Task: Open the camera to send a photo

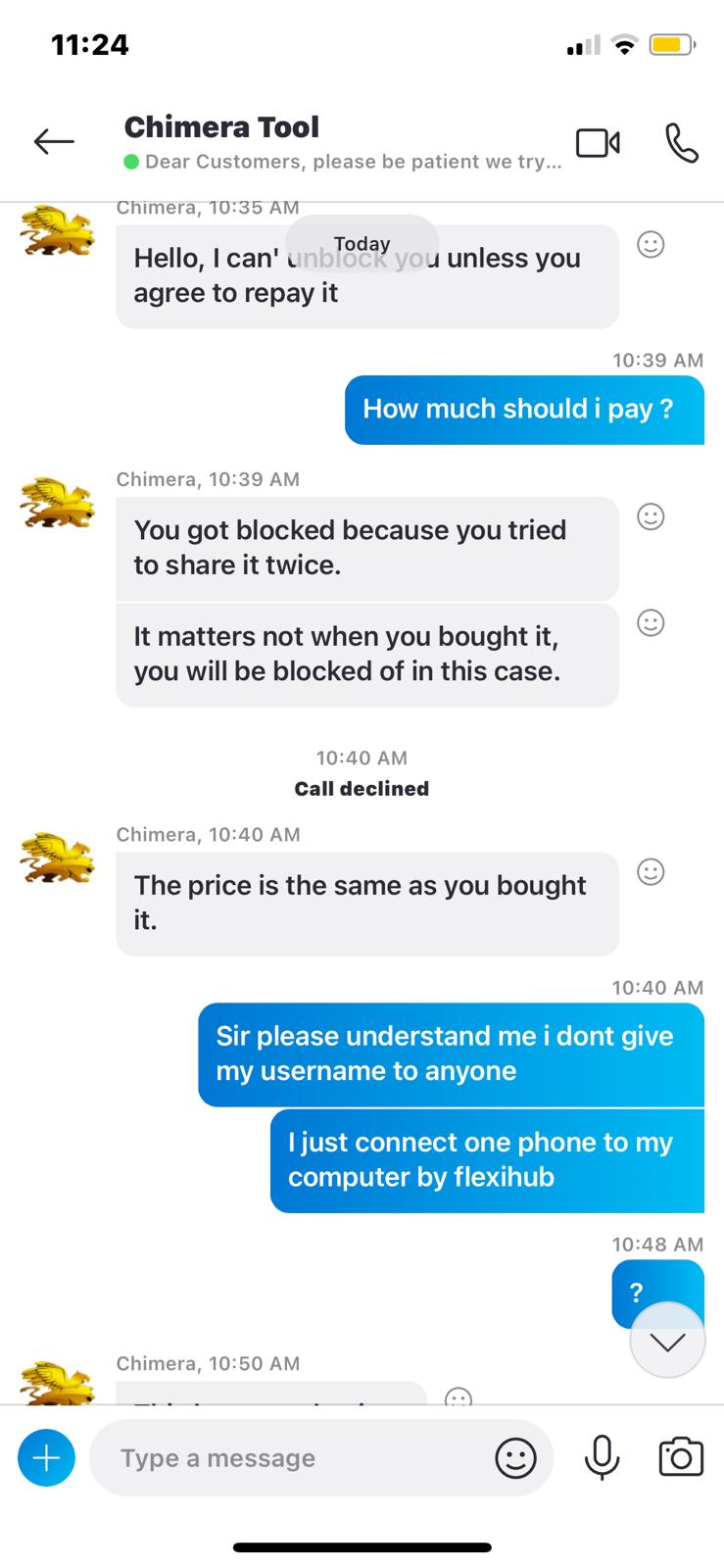Action: pos(681,1457)
